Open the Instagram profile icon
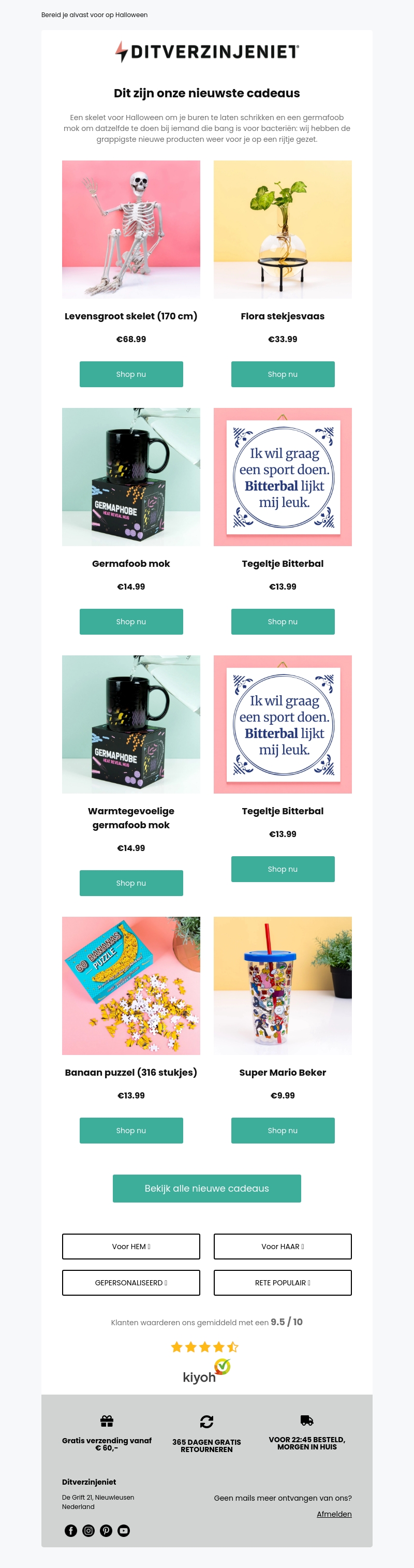 point(88,1530)
